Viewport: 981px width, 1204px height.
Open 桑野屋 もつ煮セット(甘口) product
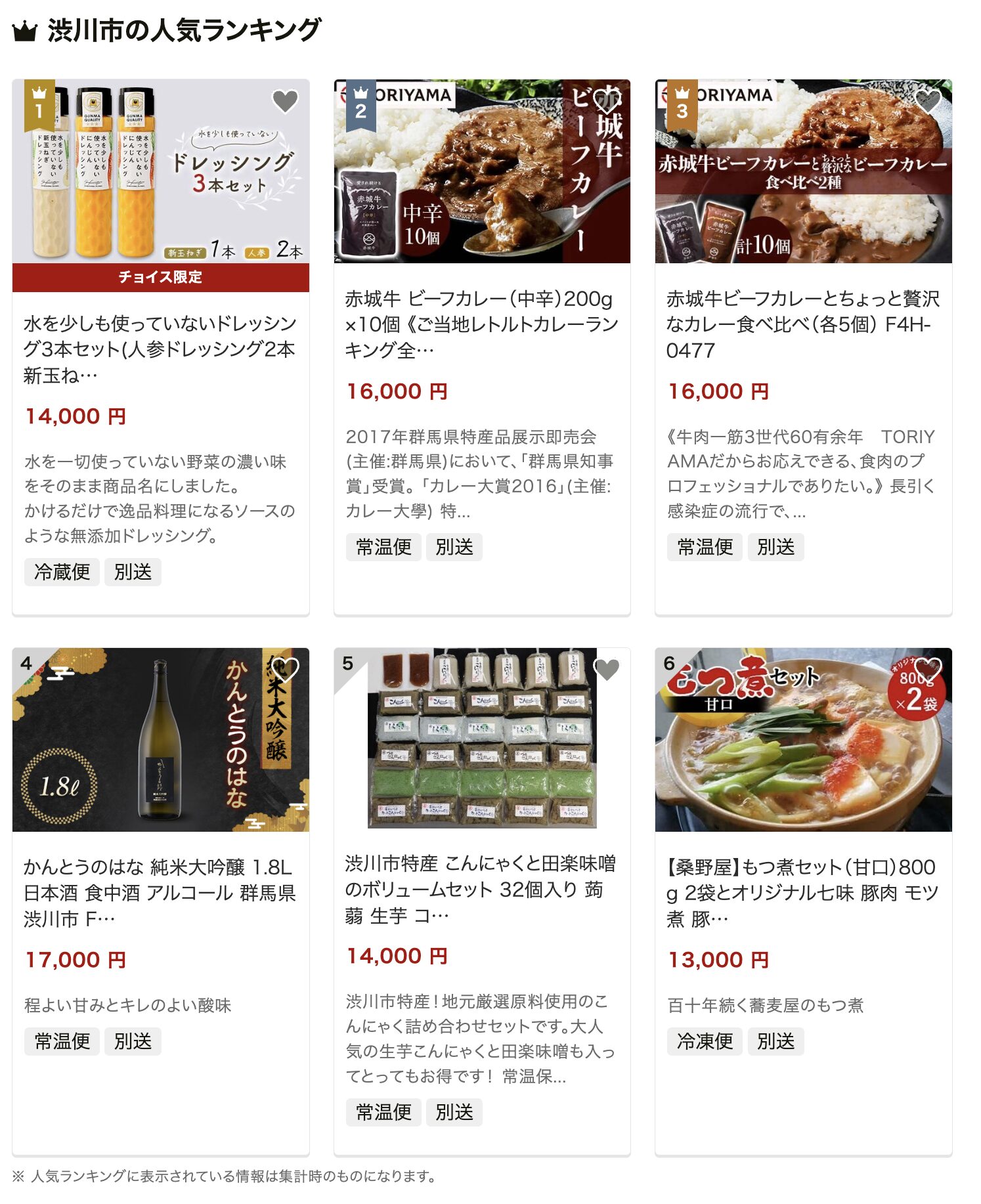click(802, 892)
